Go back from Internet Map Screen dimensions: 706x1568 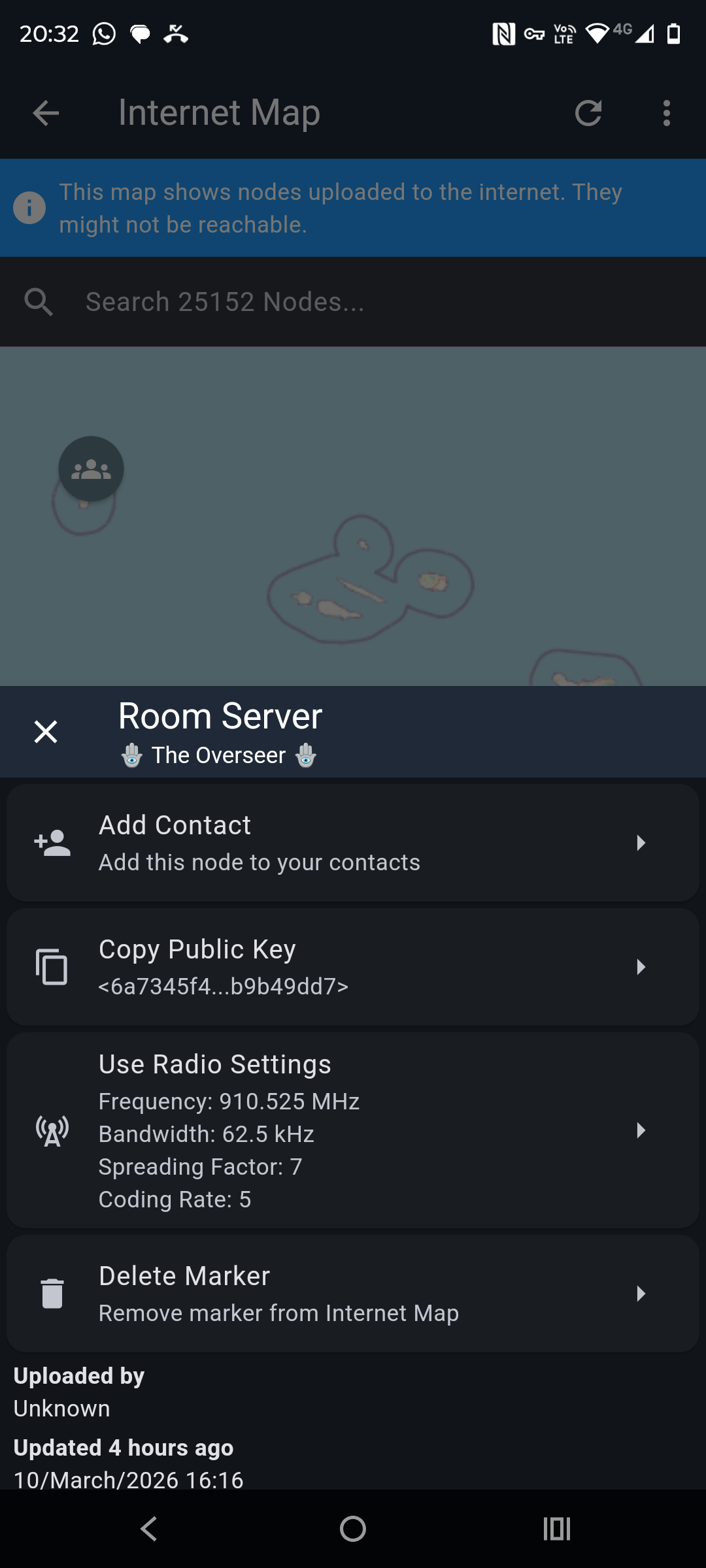(x=46, y=113)
